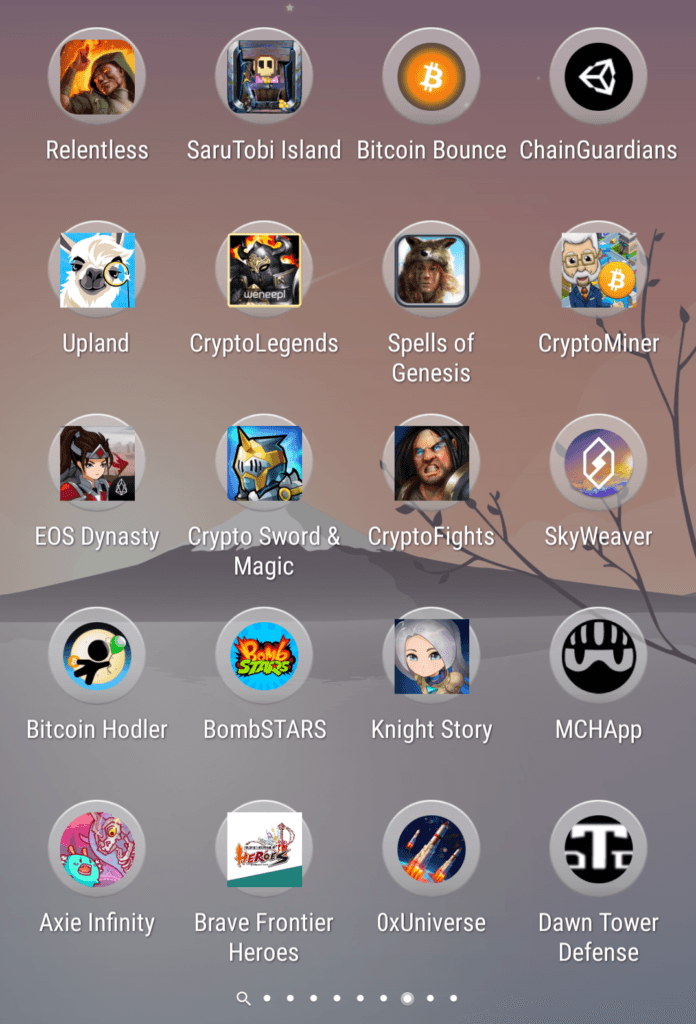Start 0xUniverse
The width and height of the screenshot is (696, 1024).
[431, 849]
